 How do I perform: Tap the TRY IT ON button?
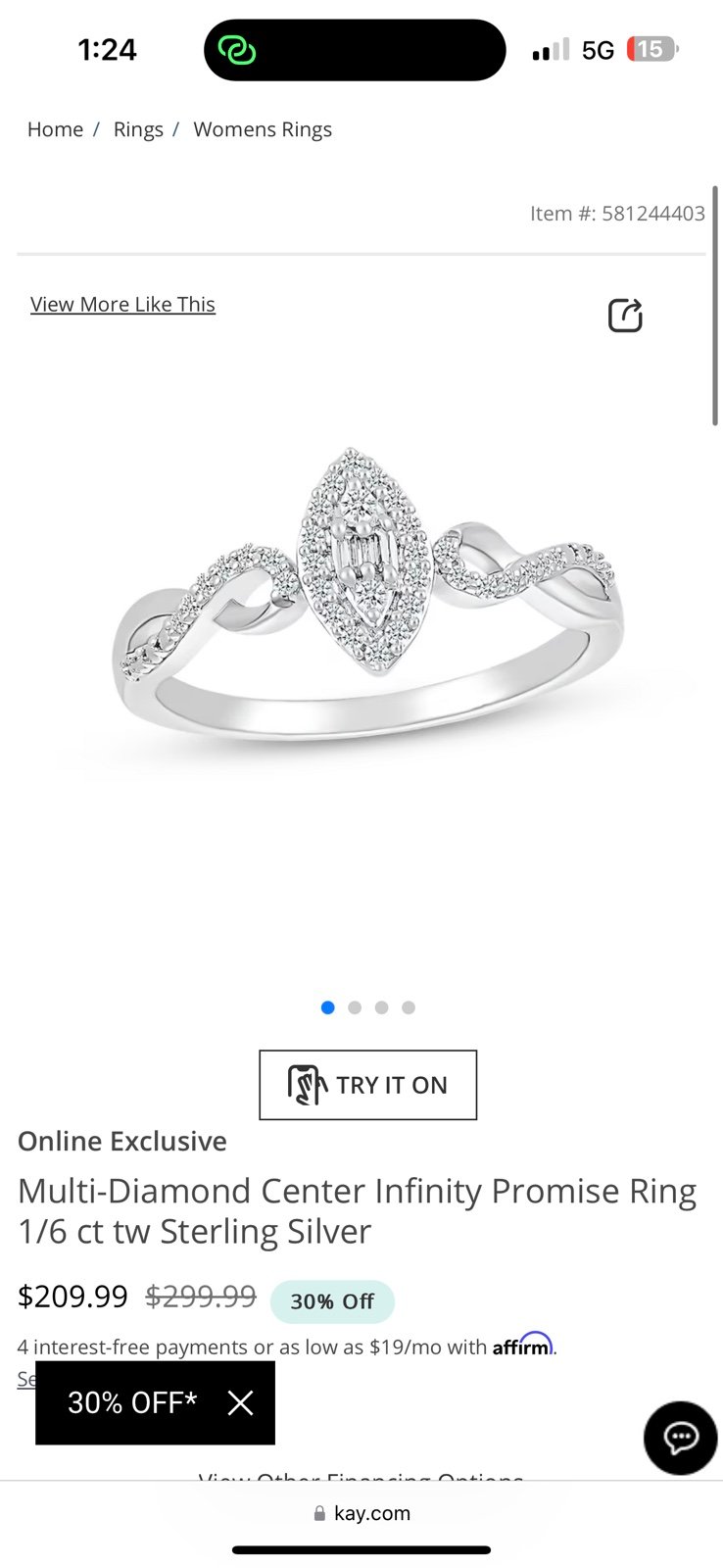click(367, 1085)
